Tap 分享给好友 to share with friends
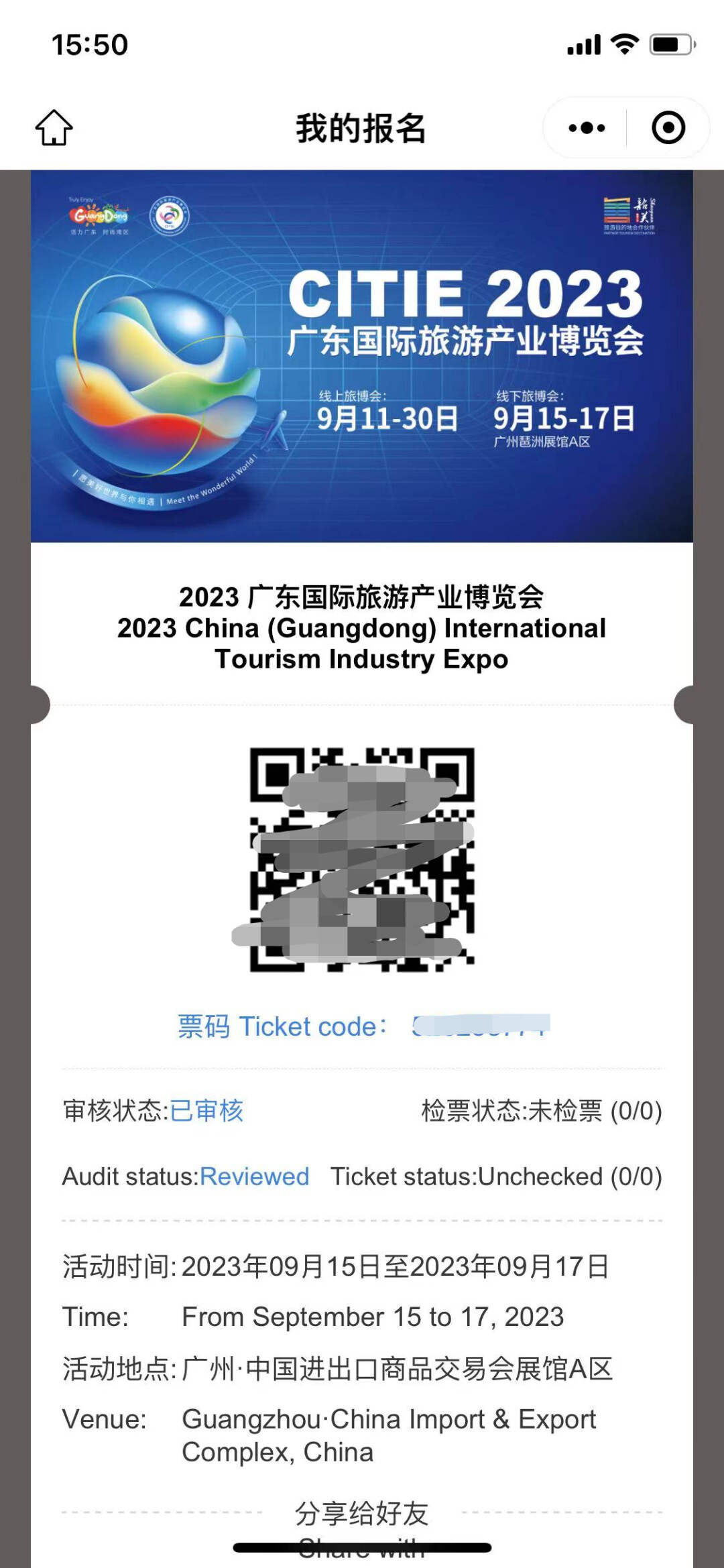 361,1513
